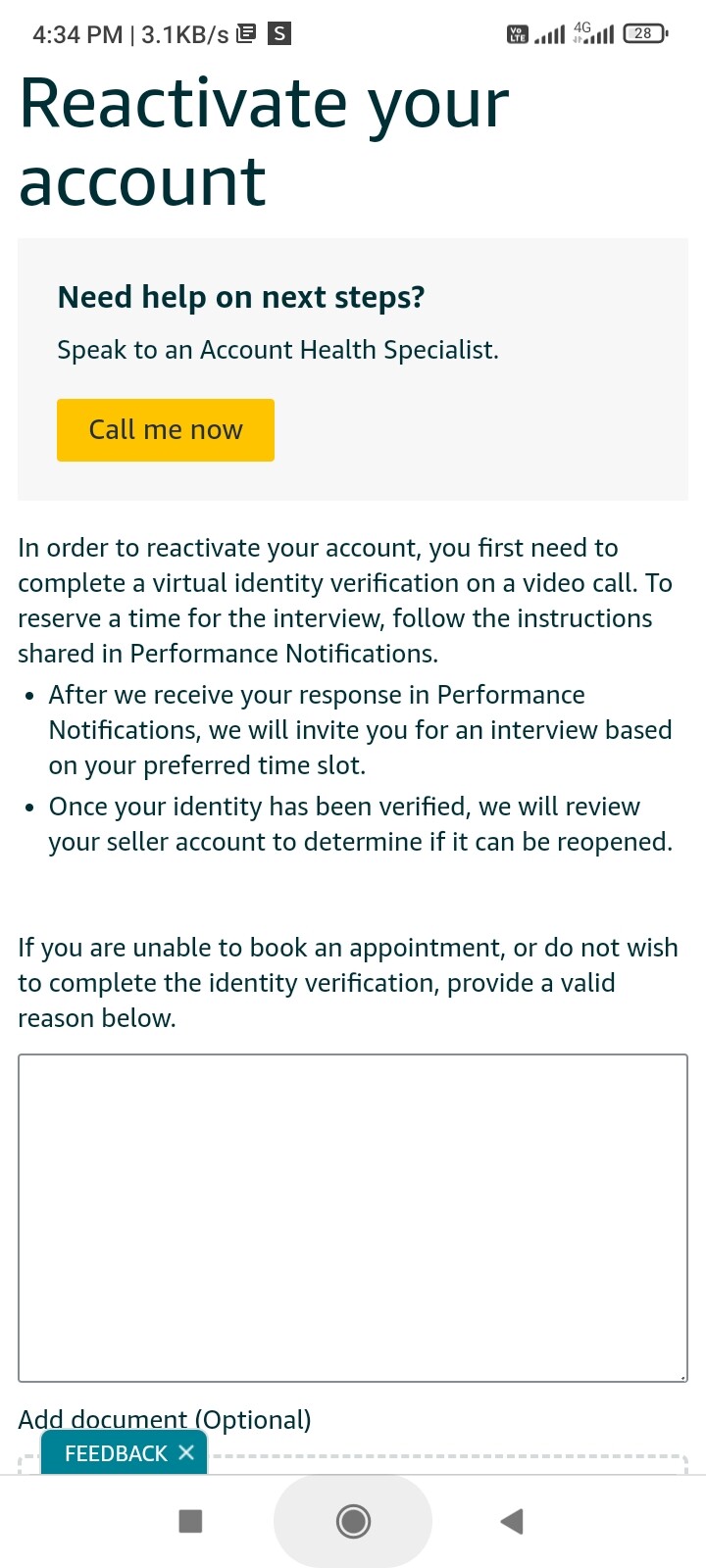
Task: Tap the system home button
Action: coord(353,1521)
